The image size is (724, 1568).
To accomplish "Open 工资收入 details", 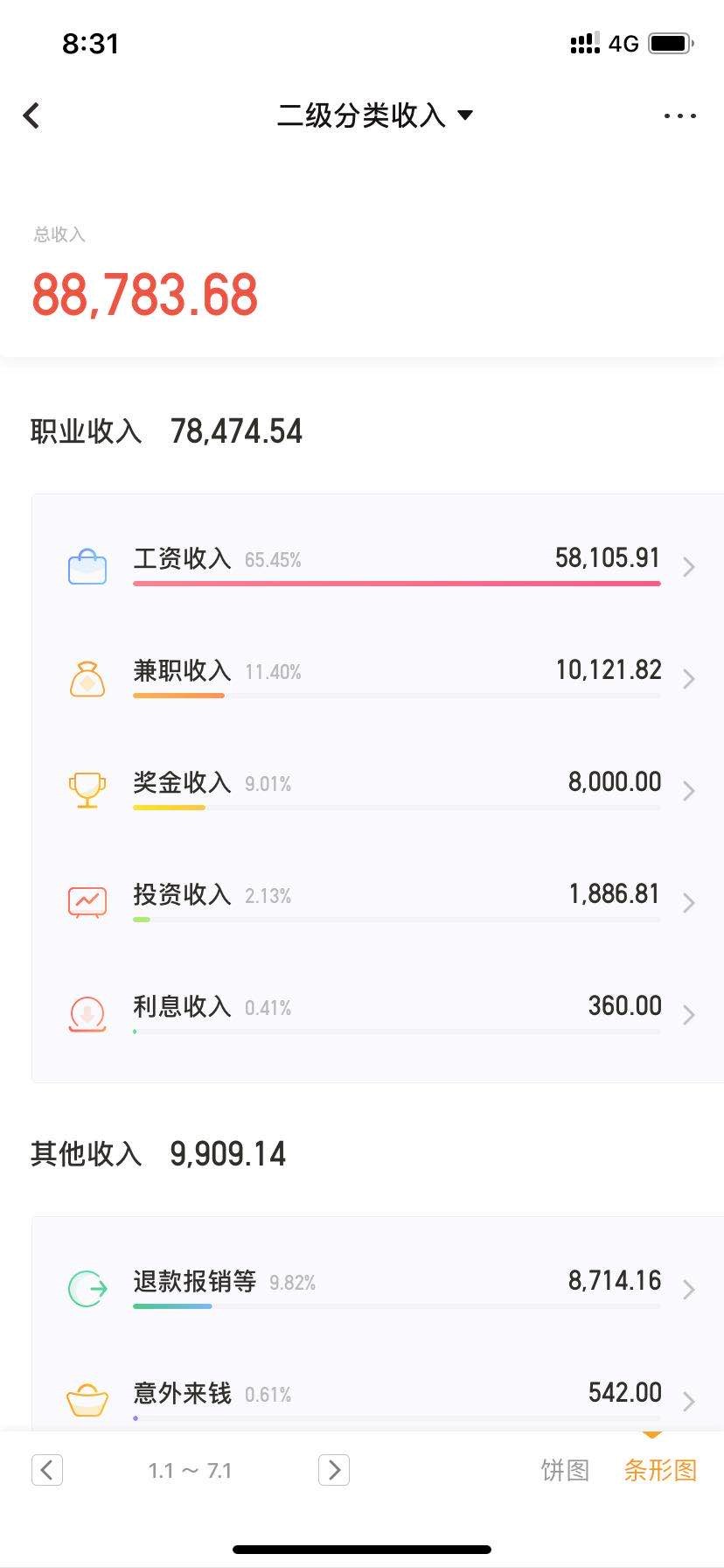I will (378, 567).
